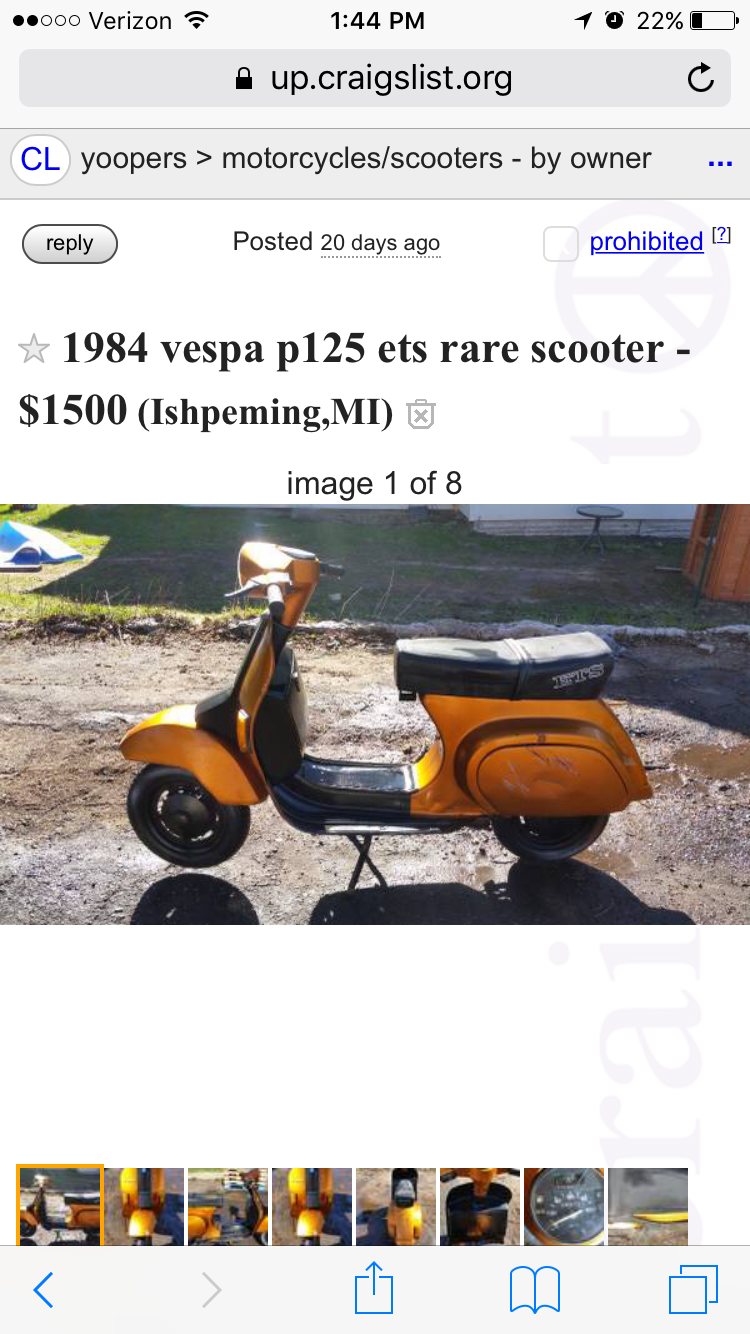The width and height of the screenshot is (750, 1334).
Task: Tap the up.craigslist.org address bar
Action: tap(374, 78)
